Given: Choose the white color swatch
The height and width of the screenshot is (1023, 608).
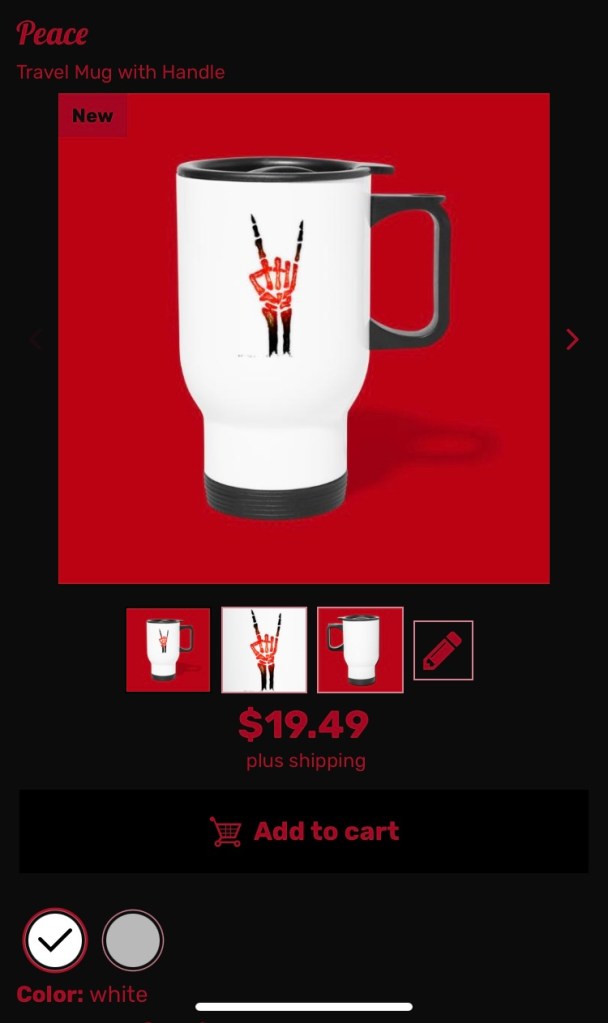Looking at the screenshot, I should tap(54, 939).
